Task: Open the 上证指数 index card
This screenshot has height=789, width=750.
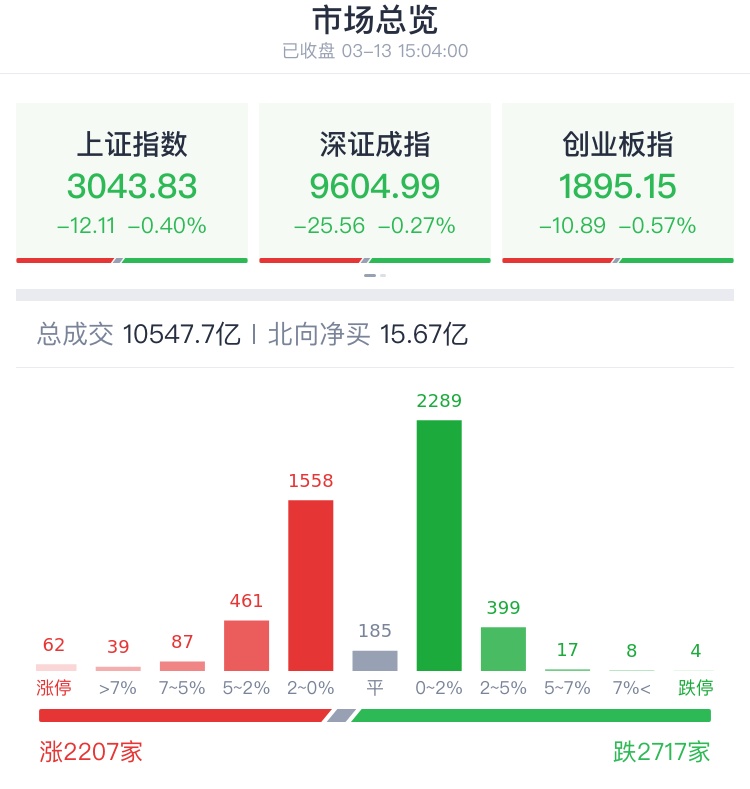Action: 131,183
